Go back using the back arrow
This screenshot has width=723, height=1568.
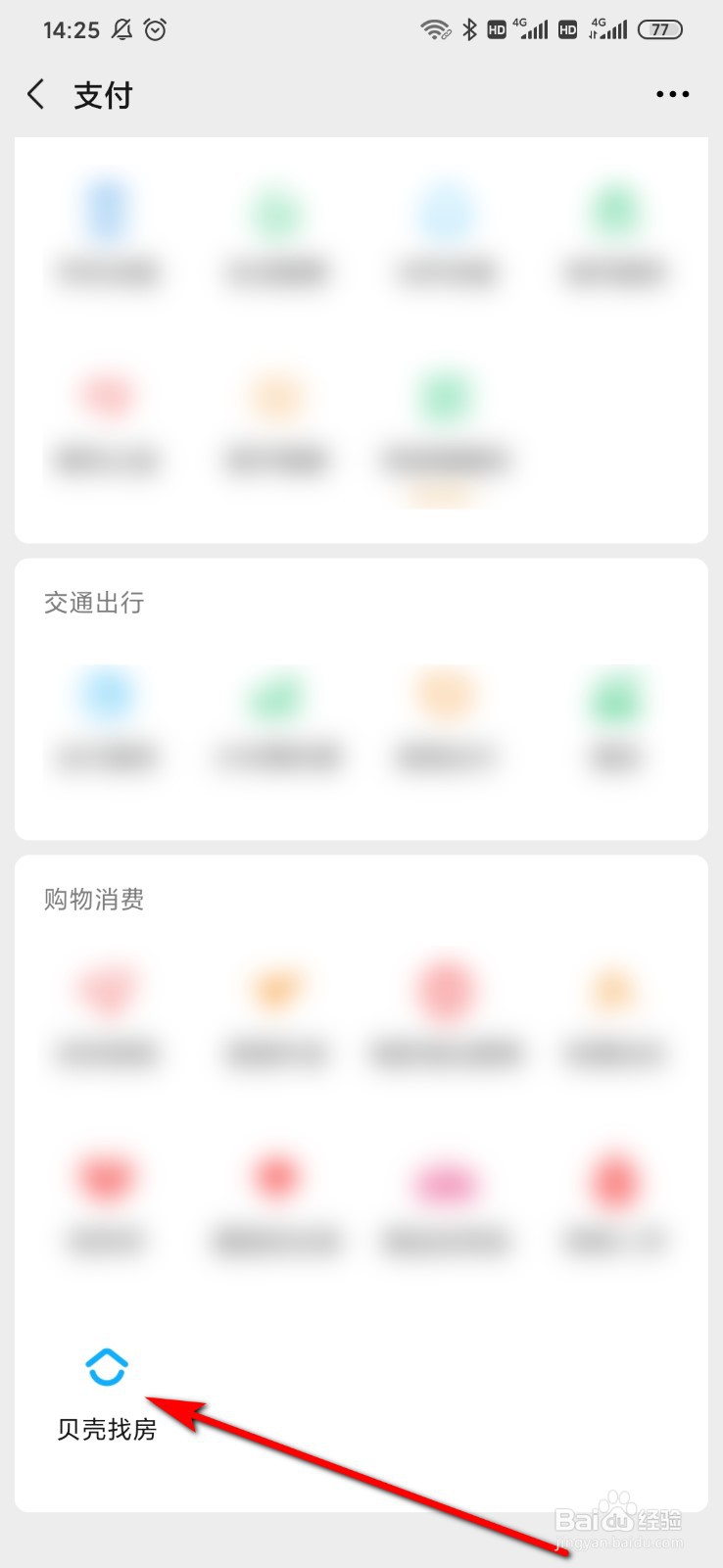(35, 93)
